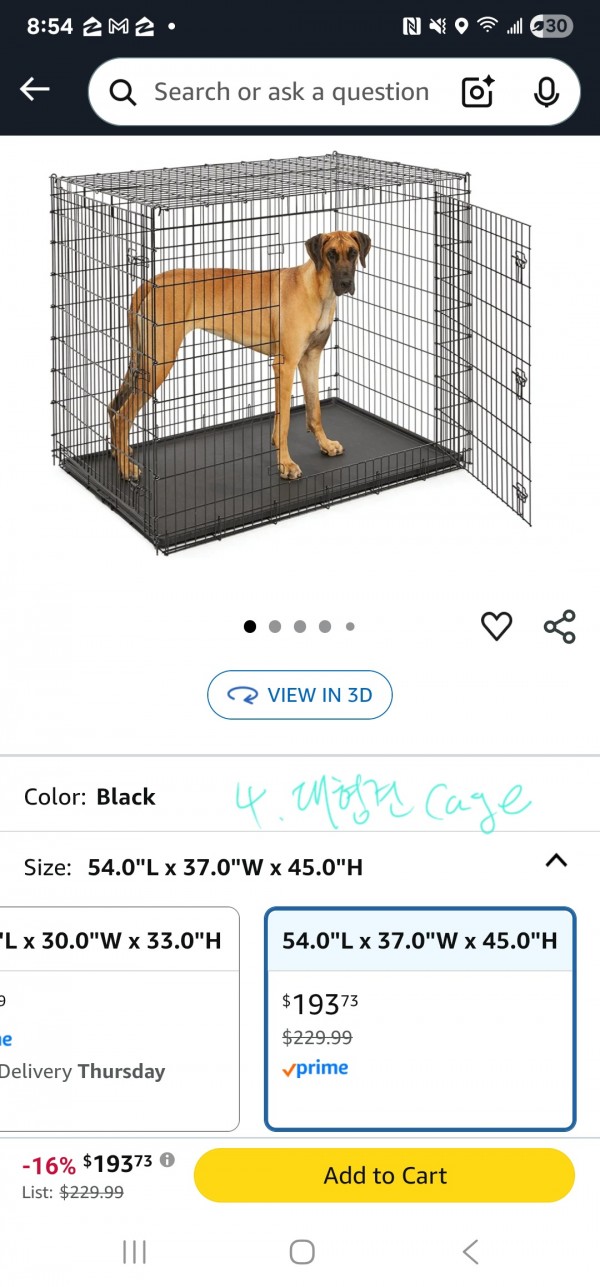This screenshot has width=600, height=1287.
Task: Go to the home screen
Action: 301,1251
